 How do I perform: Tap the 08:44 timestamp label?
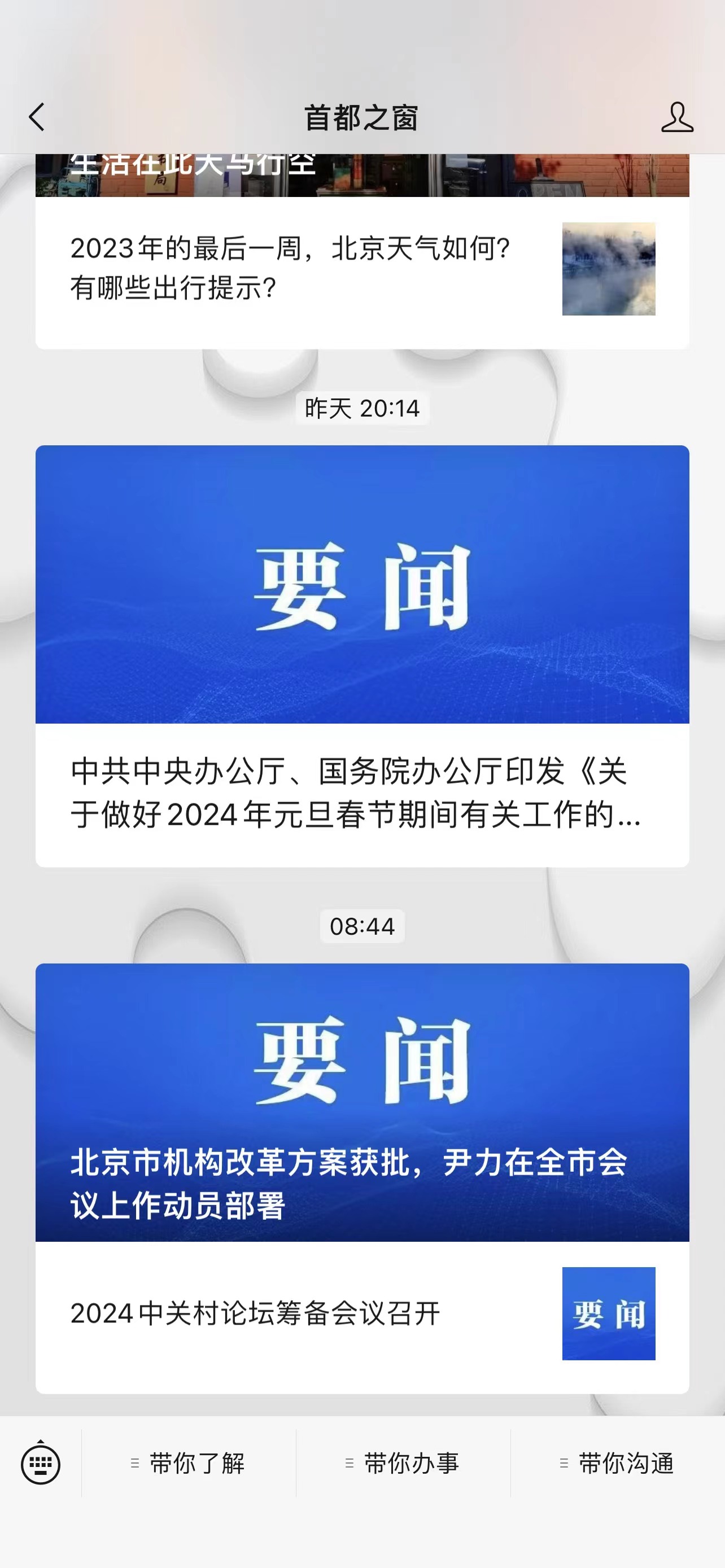tap(362, 926)
